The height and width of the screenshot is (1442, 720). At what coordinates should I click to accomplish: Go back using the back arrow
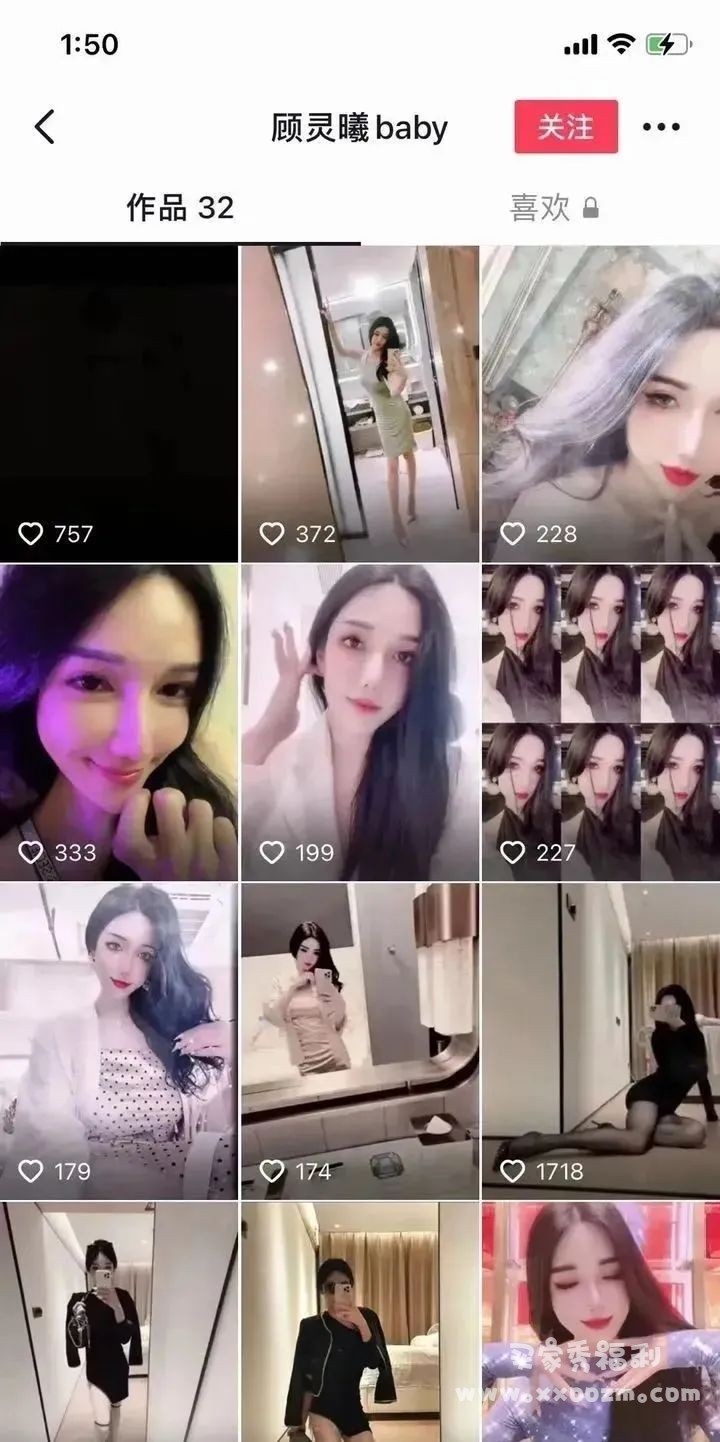click(45, 128)
